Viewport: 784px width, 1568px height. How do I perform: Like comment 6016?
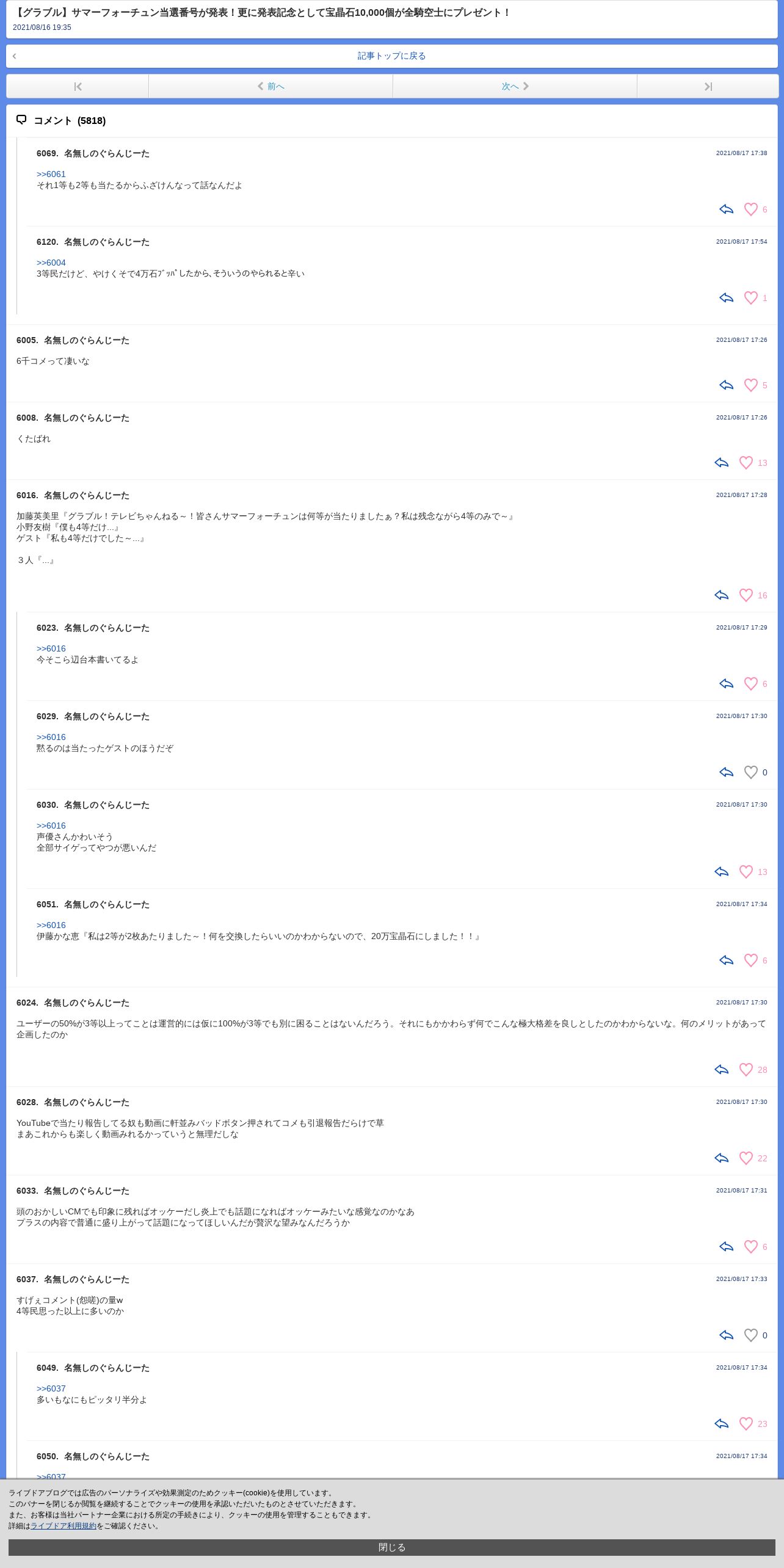(746, 595)
